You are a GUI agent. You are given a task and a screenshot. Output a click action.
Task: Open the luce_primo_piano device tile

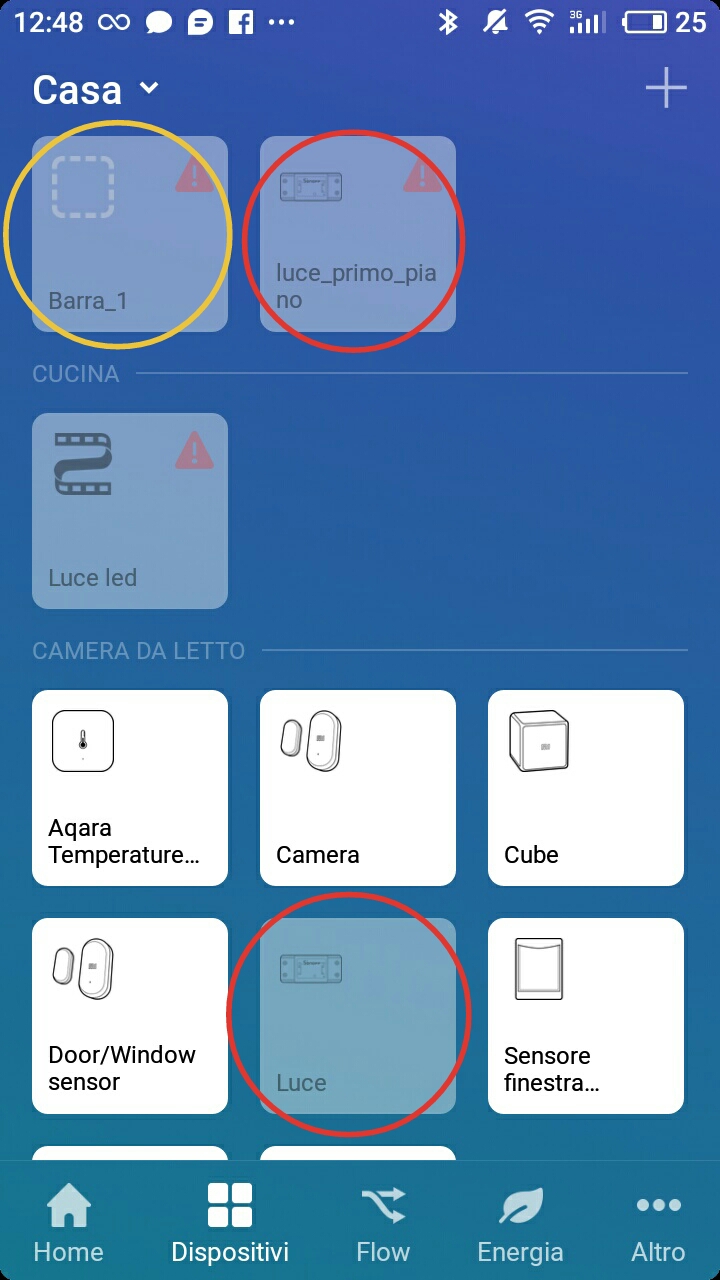pyautogui.click(x=357, y=234)
